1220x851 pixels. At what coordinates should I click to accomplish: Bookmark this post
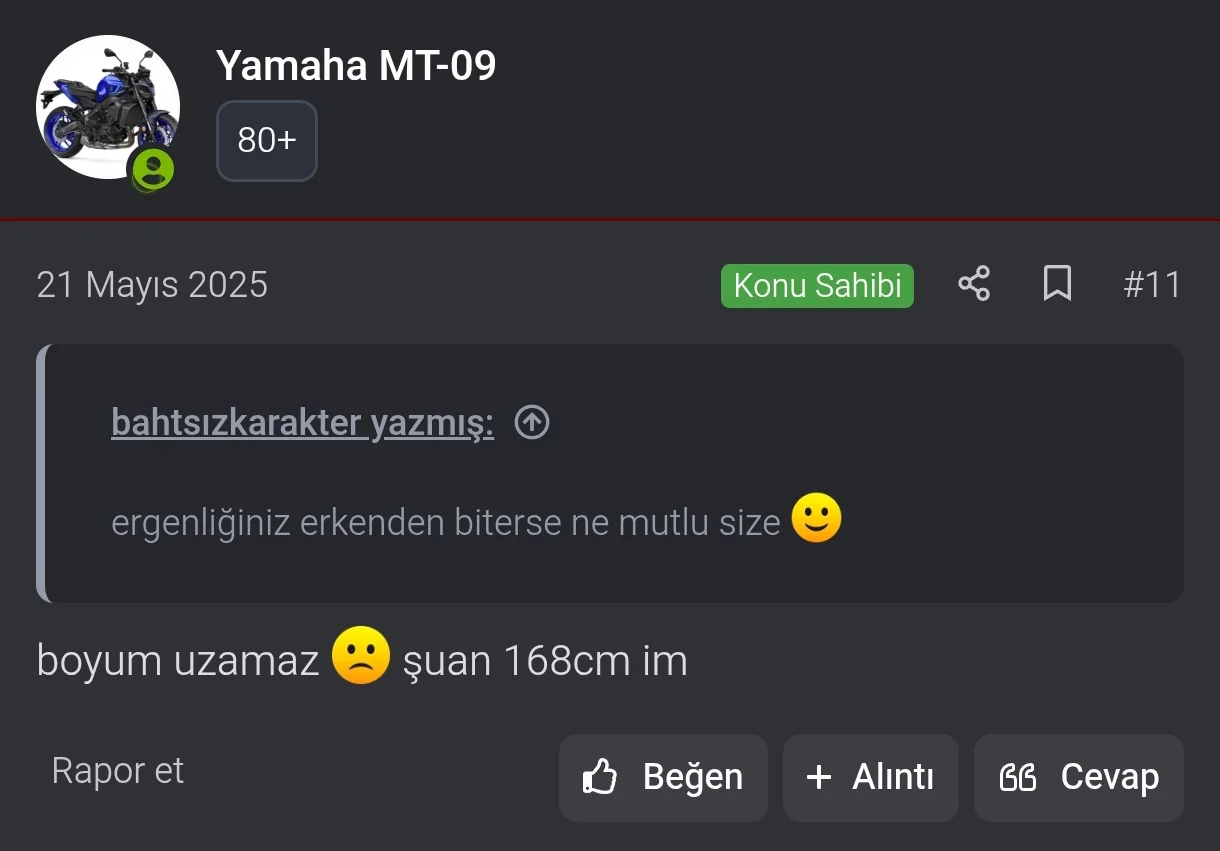point(1057,284)
